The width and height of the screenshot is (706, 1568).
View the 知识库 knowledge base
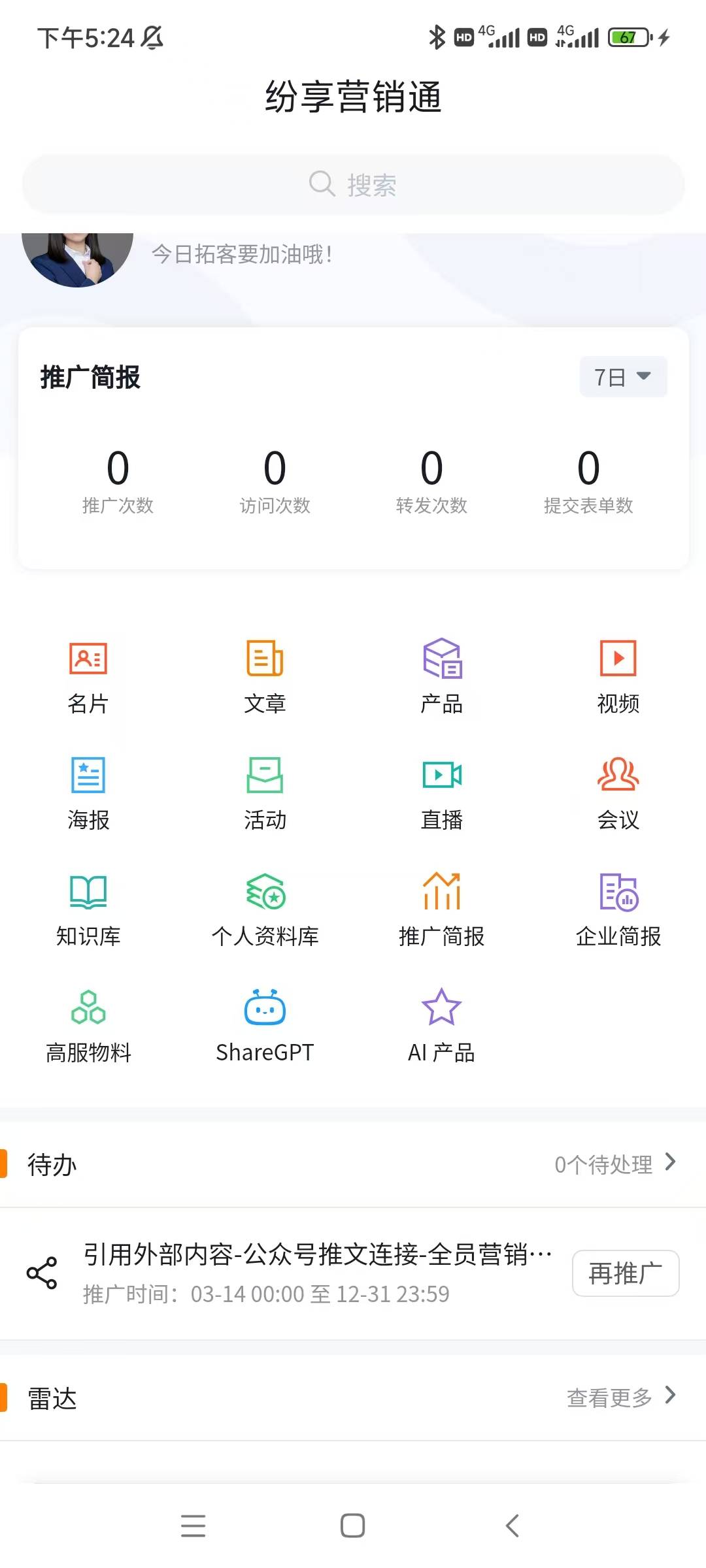click(88, 908)
